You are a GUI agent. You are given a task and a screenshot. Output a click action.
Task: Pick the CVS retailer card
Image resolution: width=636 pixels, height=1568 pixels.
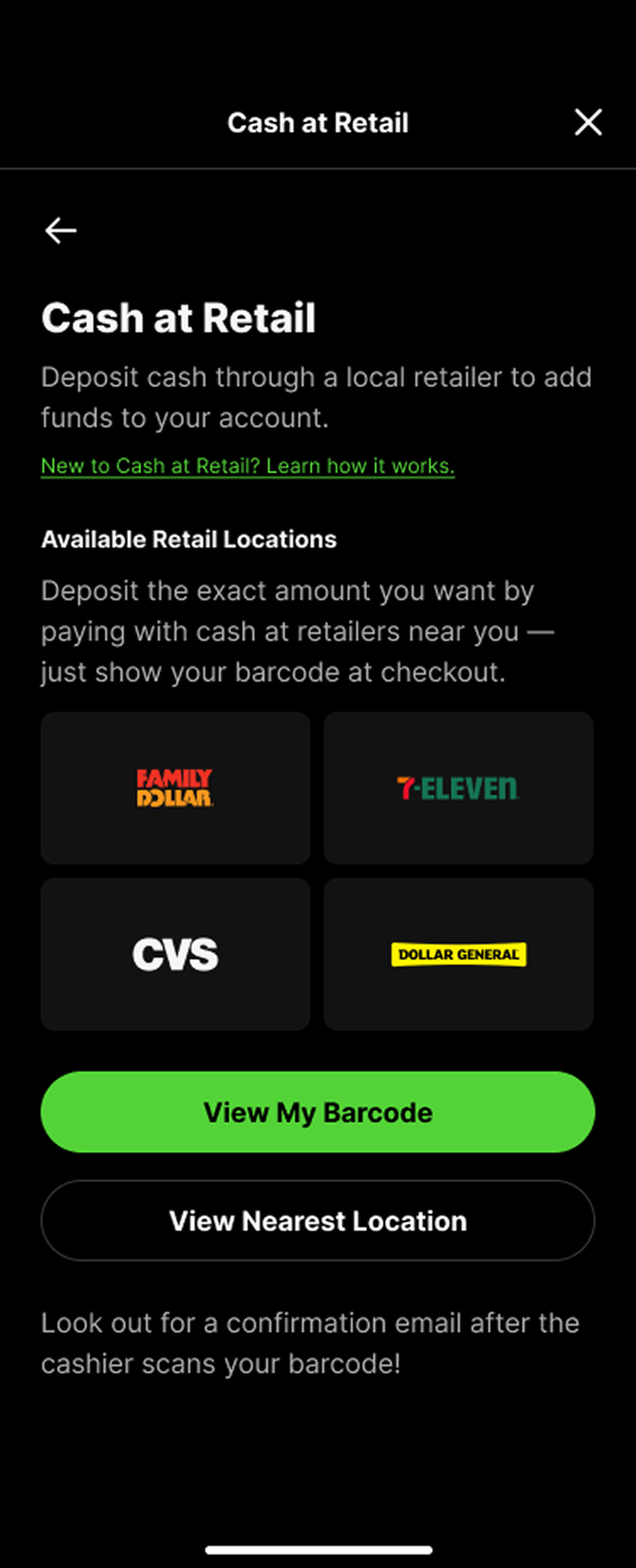click(176, 954)
